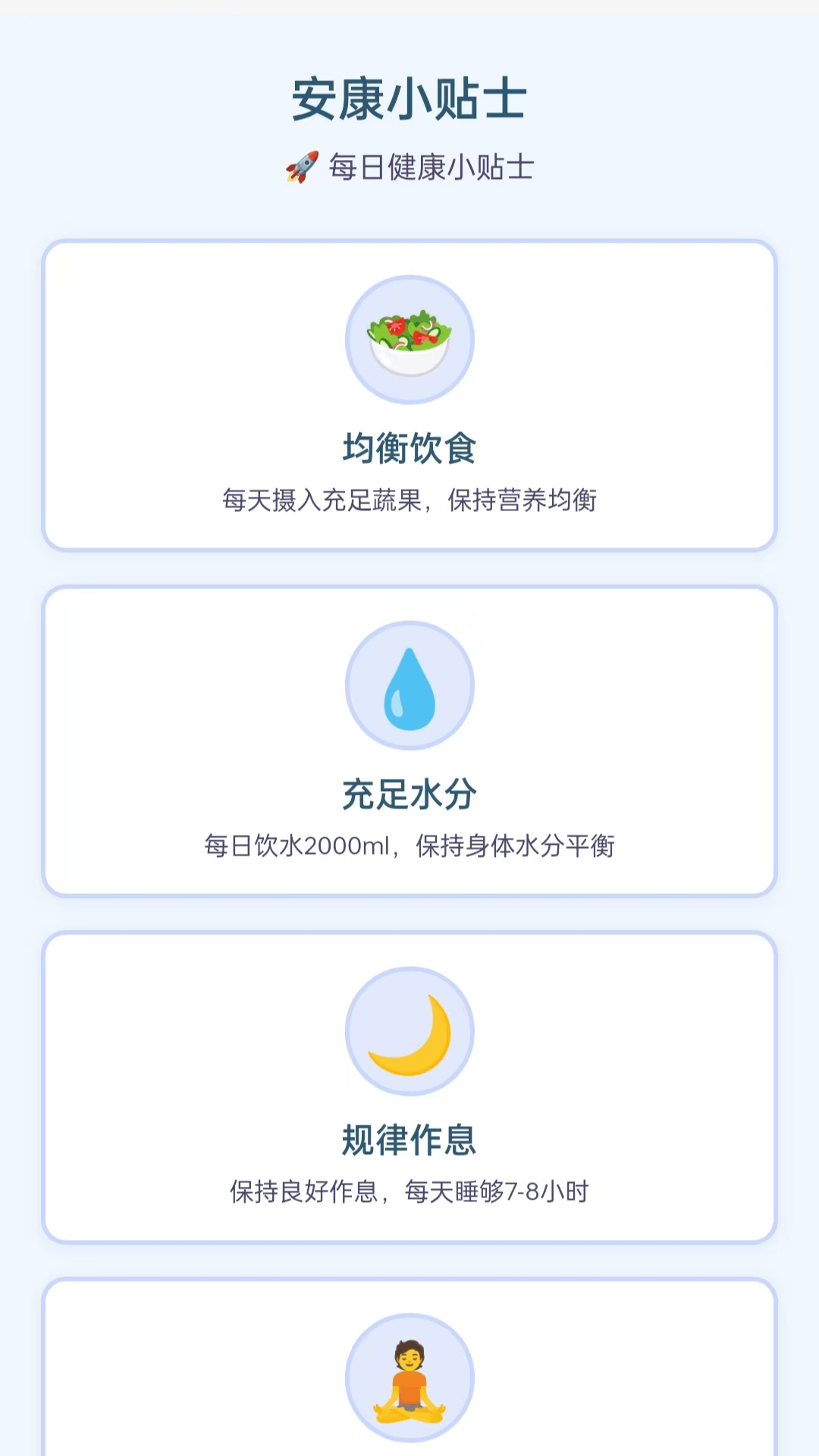This screenshot has height=1456, width=819.
Task: Click the water drop icon on 充足水分 card
Action: [x=409, y=684]
